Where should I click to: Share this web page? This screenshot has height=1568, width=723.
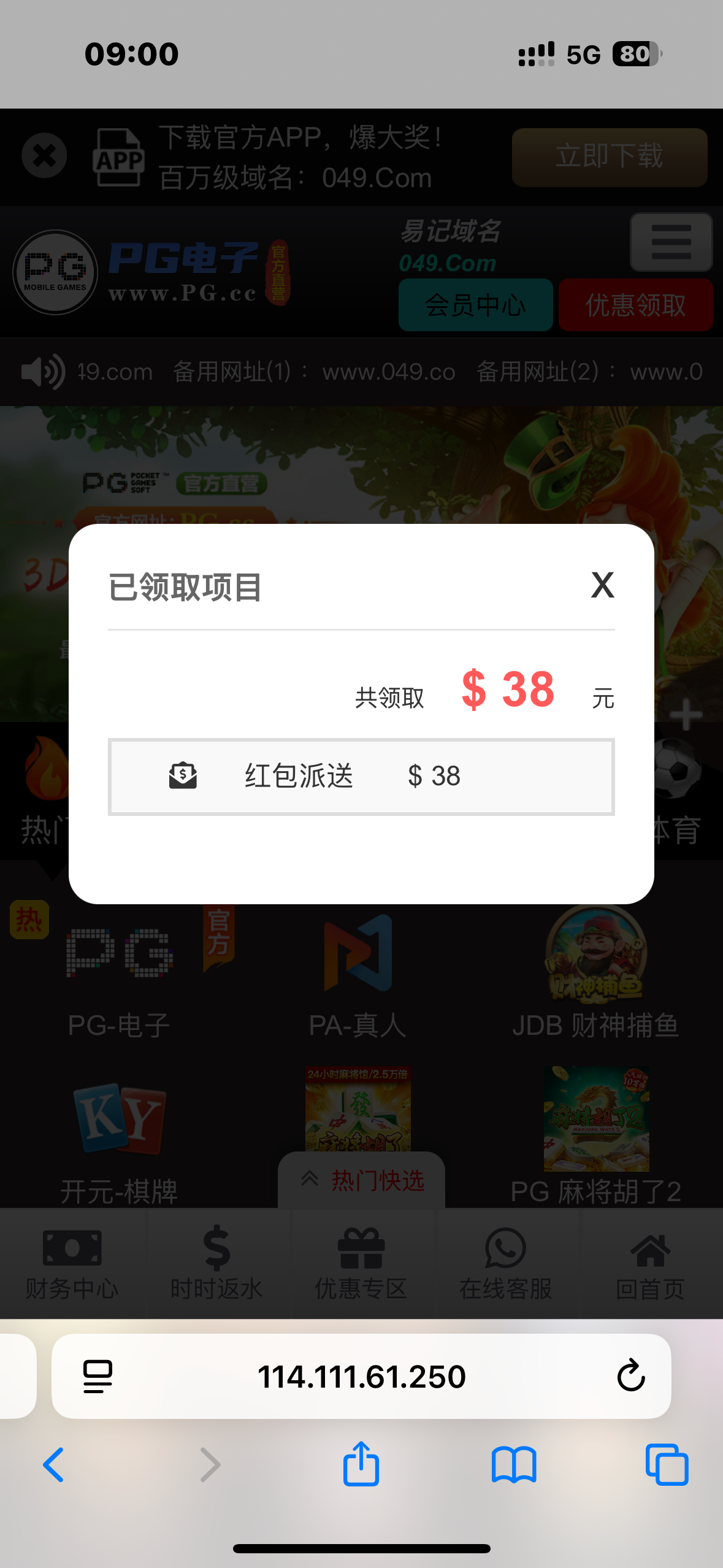[361, 1465]
